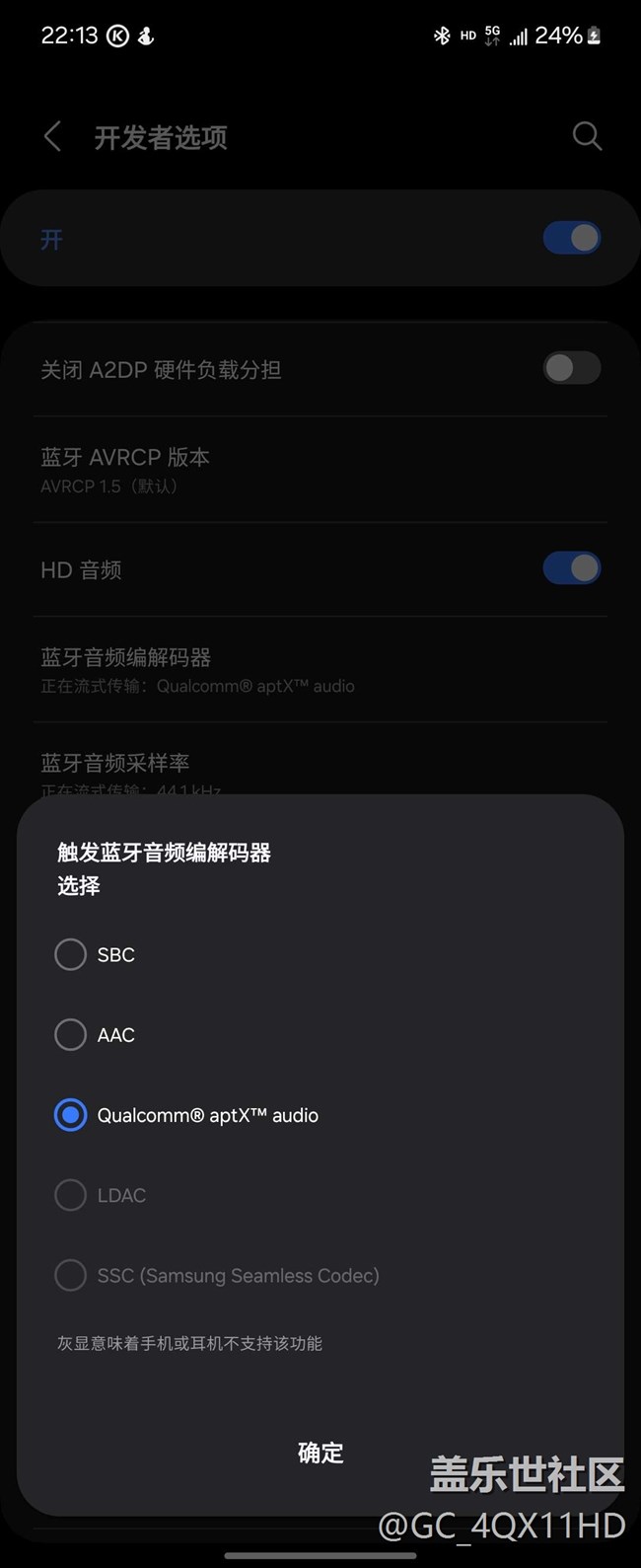Tap 确定 to confirm codec selection
This screenshot has width=641, height=1568.
[320, 1453]
